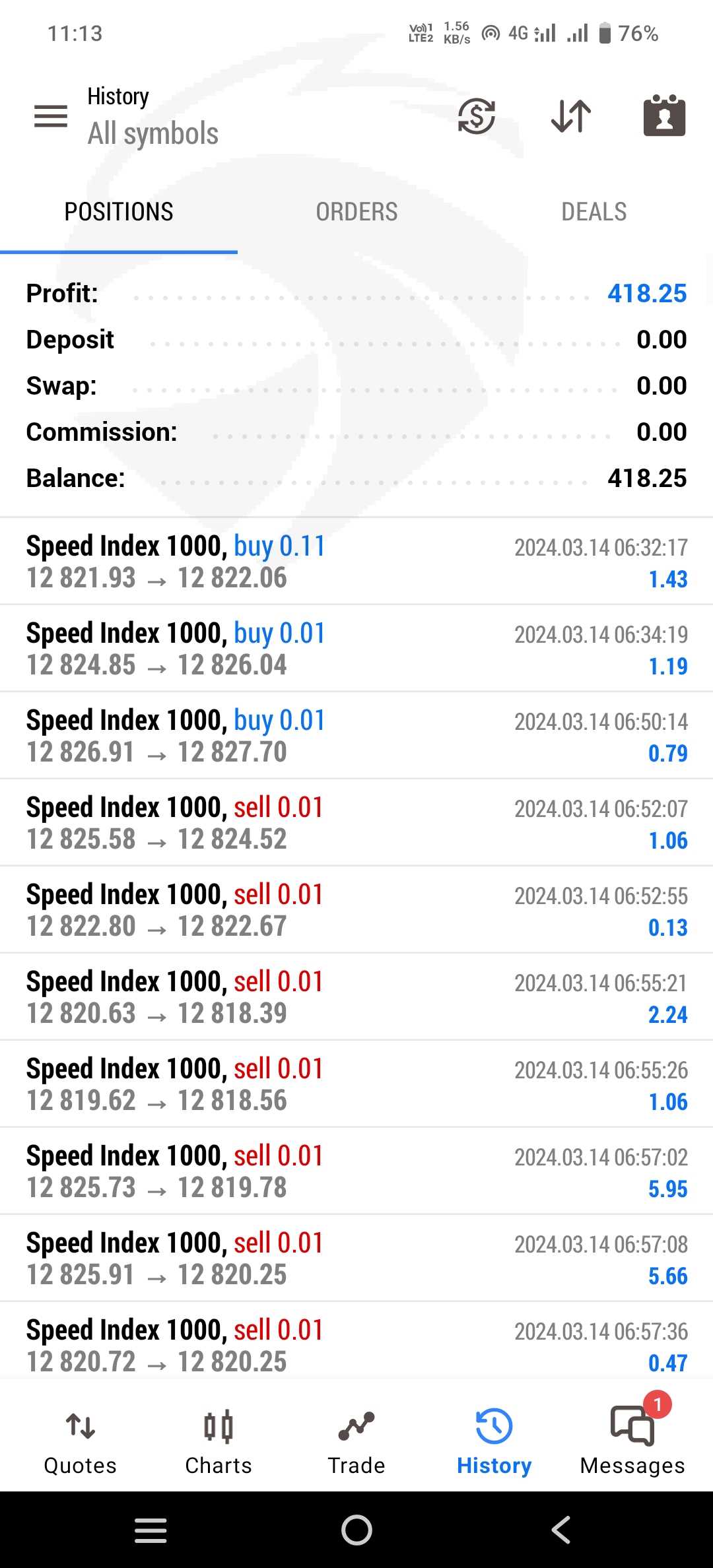Switch to the DEALS tab
The width and height of the screenshot is (713, 1568).
(594, 212)
